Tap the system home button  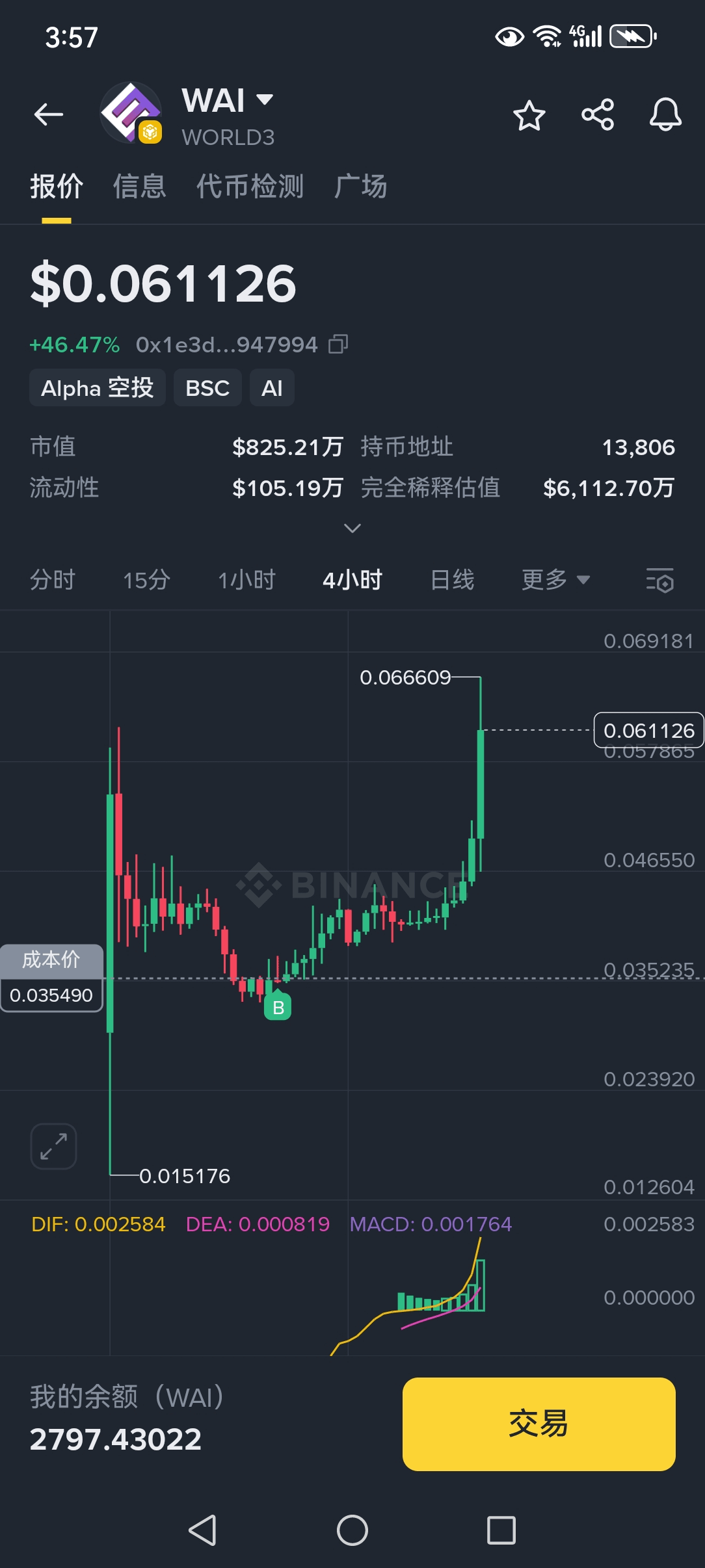coord(352,1530)
